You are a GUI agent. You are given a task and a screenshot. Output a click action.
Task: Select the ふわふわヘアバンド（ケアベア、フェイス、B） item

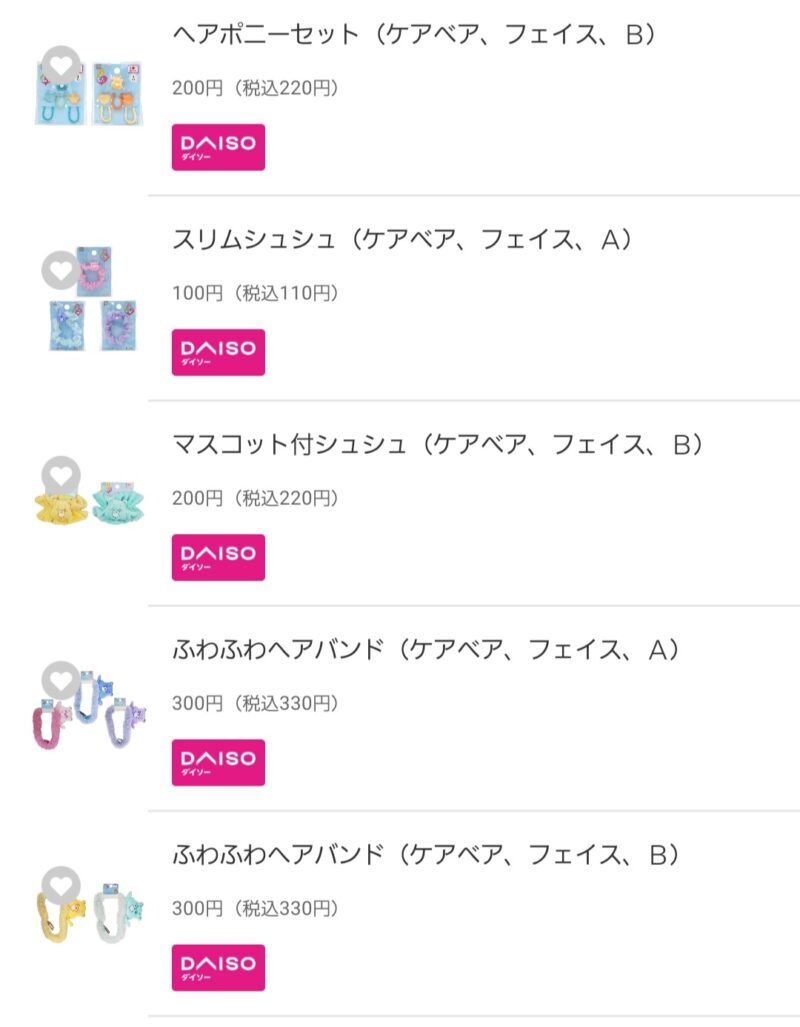pyautogui.click(x=426, y=856)
